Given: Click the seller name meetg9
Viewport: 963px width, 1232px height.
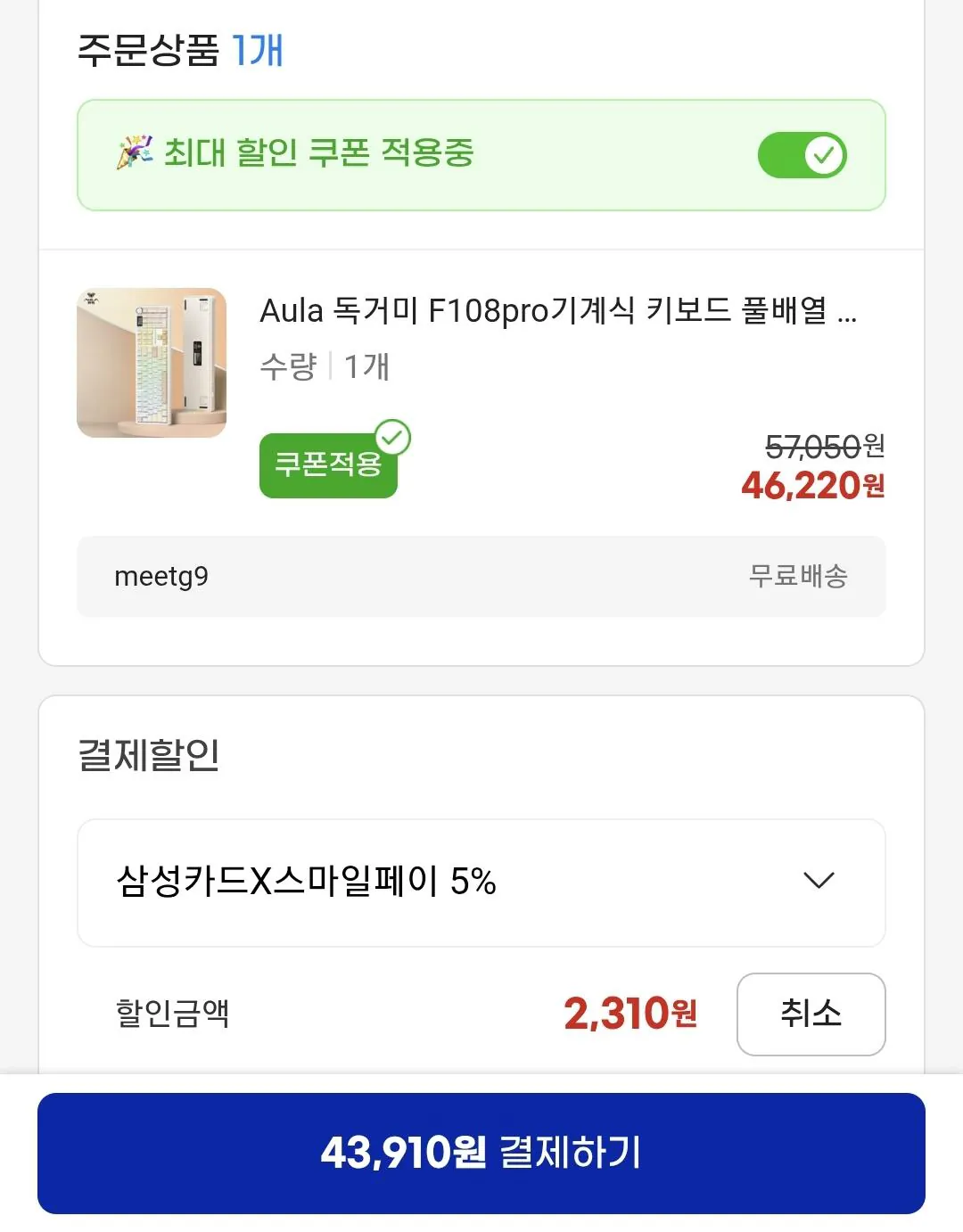Looking at the screenshot, I should (x=160, y=577).
